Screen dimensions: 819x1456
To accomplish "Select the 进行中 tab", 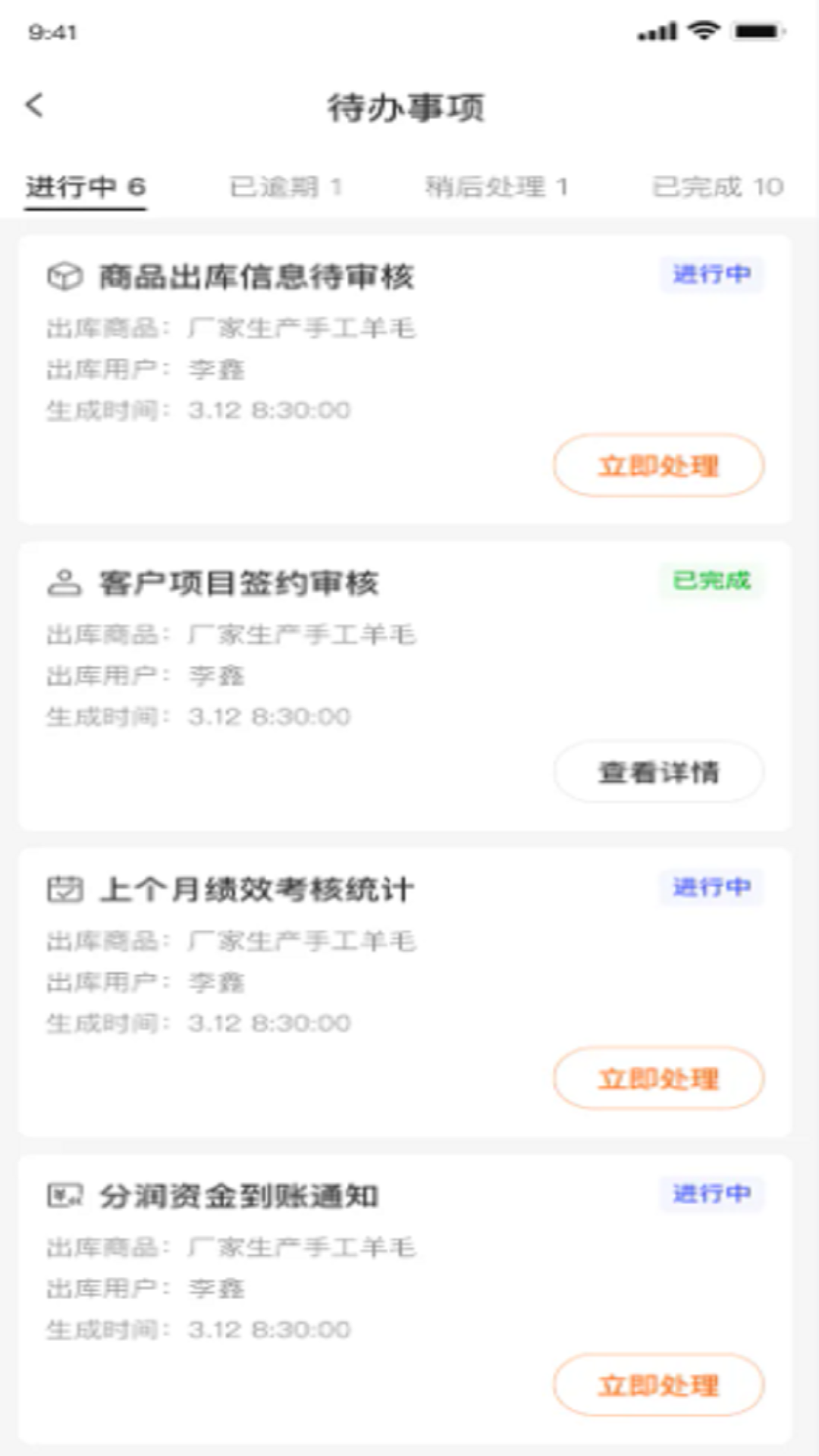I will pos(85,187).
